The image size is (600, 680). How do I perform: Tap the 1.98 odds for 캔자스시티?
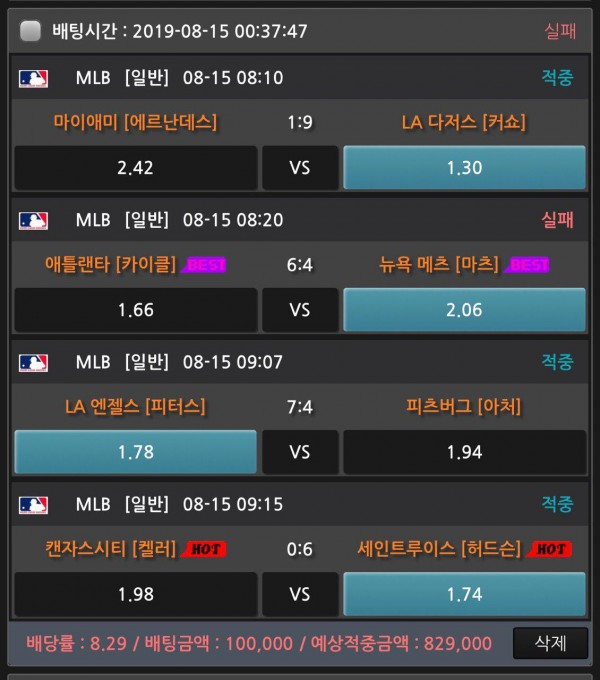point(135,594)
